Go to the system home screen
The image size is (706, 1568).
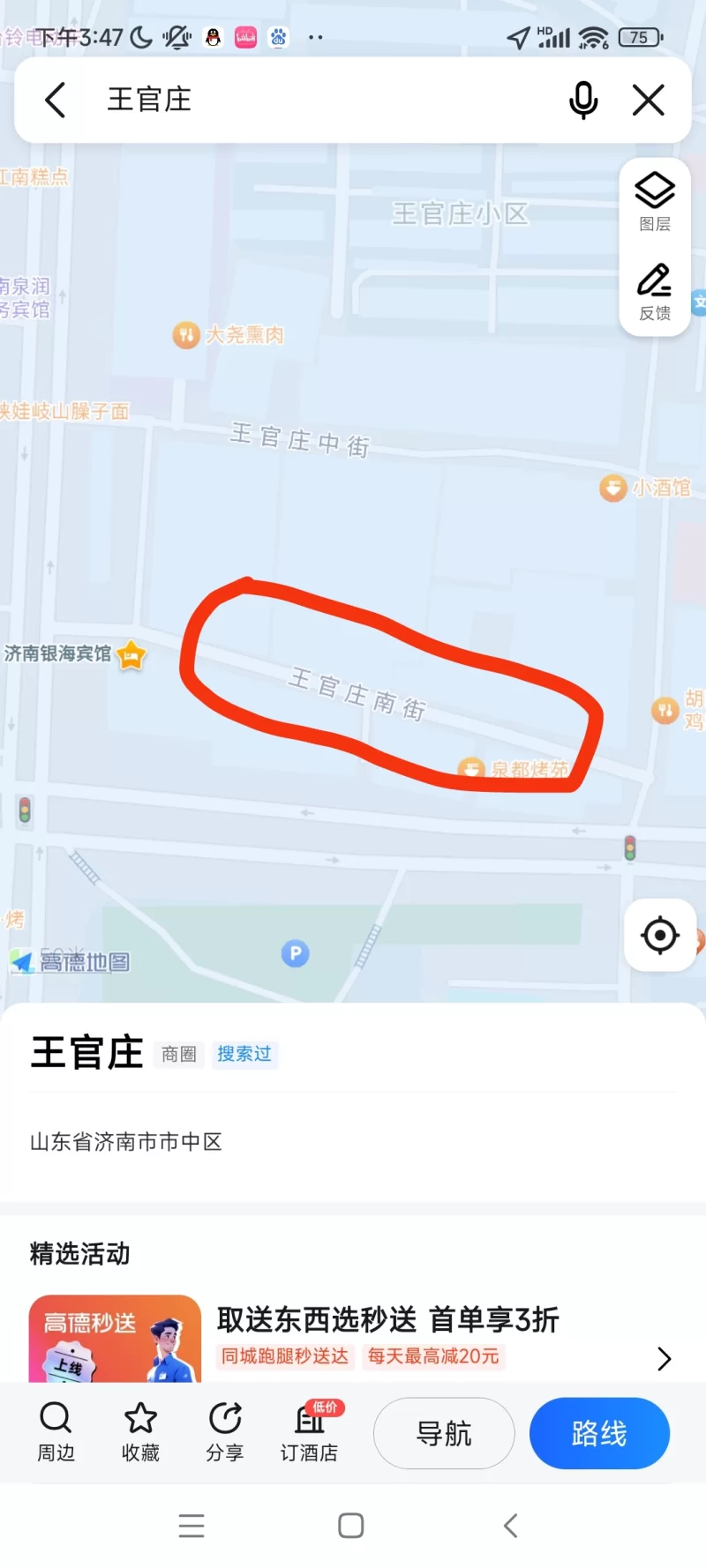[351, 1526]
